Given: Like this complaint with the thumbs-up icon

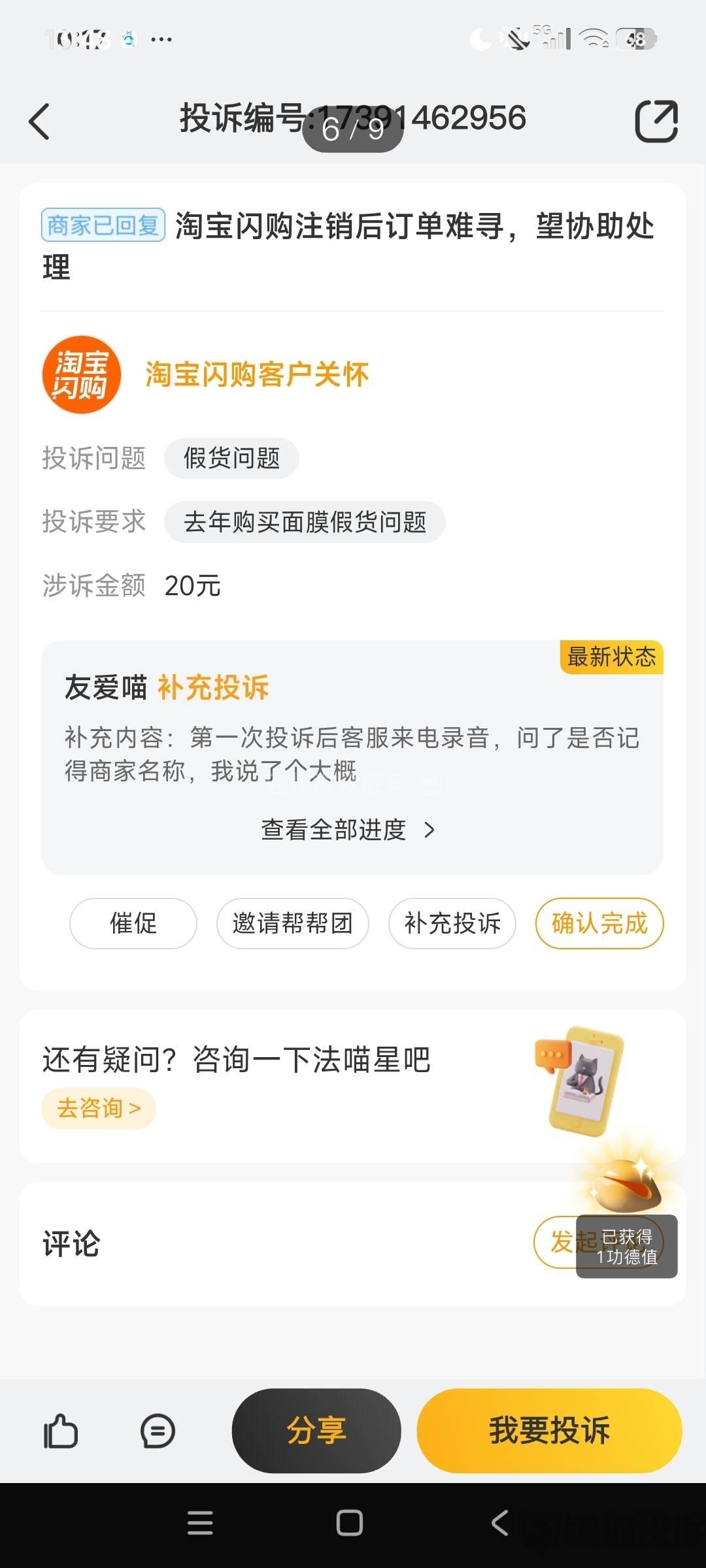Looking at the screenshot, I should (x=61, y=1430).
